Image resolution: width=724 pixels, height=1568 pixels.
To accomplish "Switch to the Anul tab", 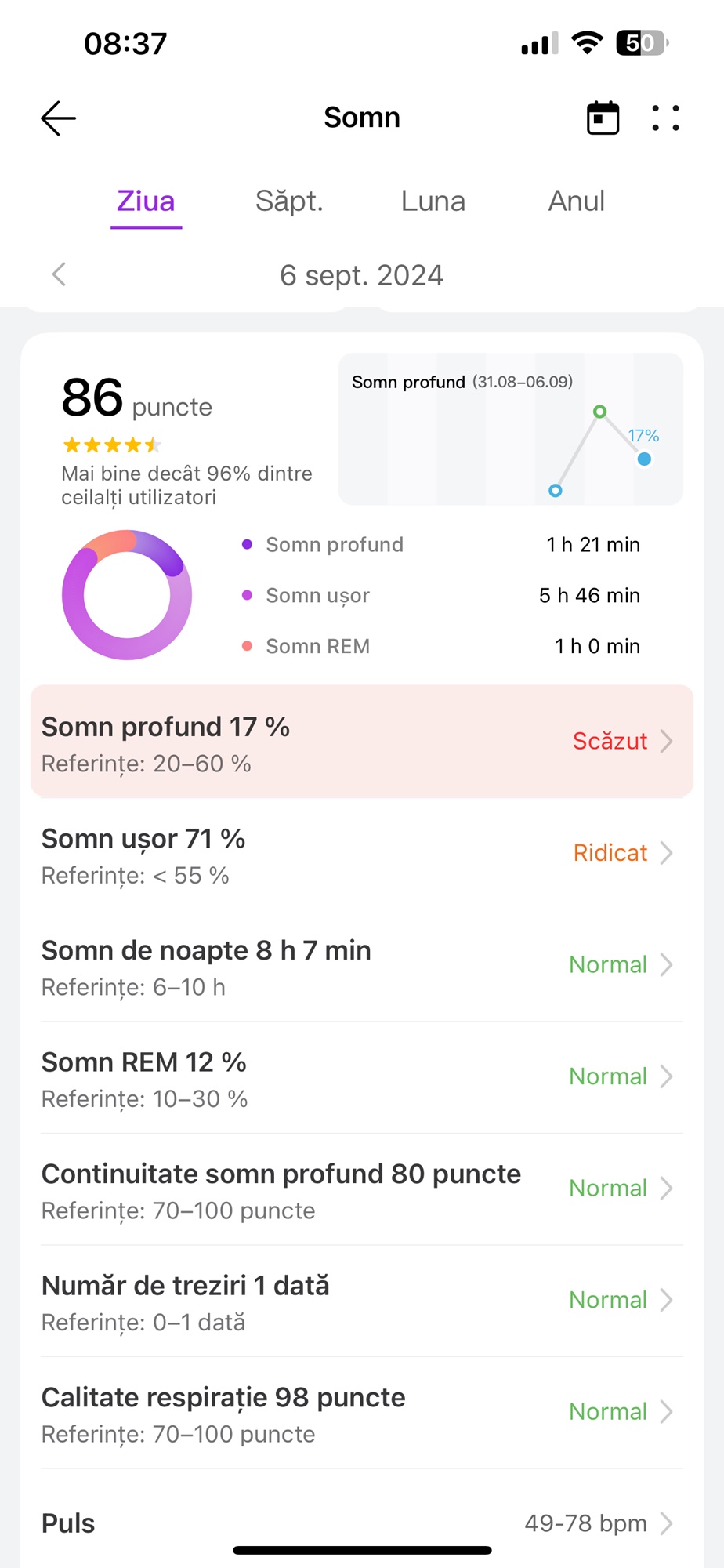I will [576, 201].
